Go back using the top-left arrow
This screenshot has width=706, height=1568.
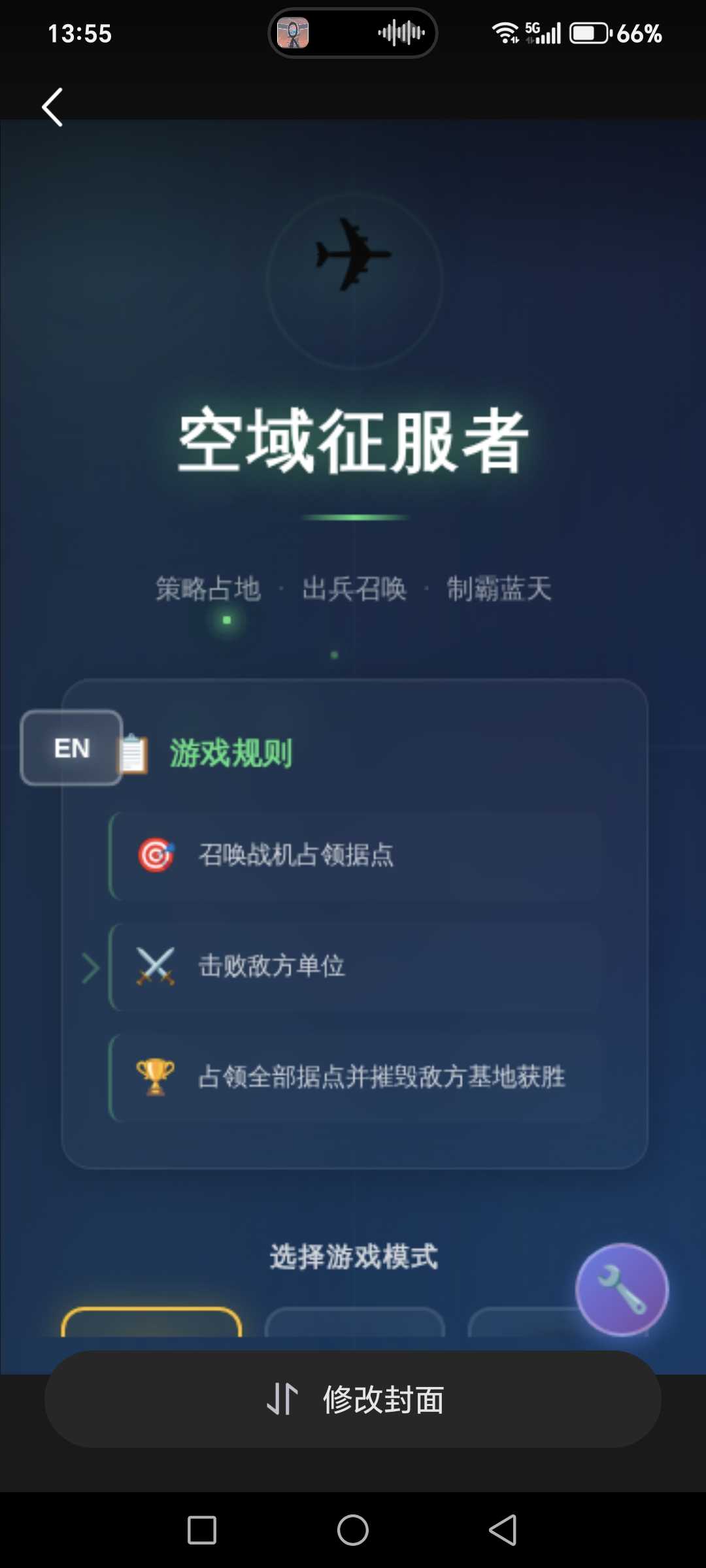(52, 107)
